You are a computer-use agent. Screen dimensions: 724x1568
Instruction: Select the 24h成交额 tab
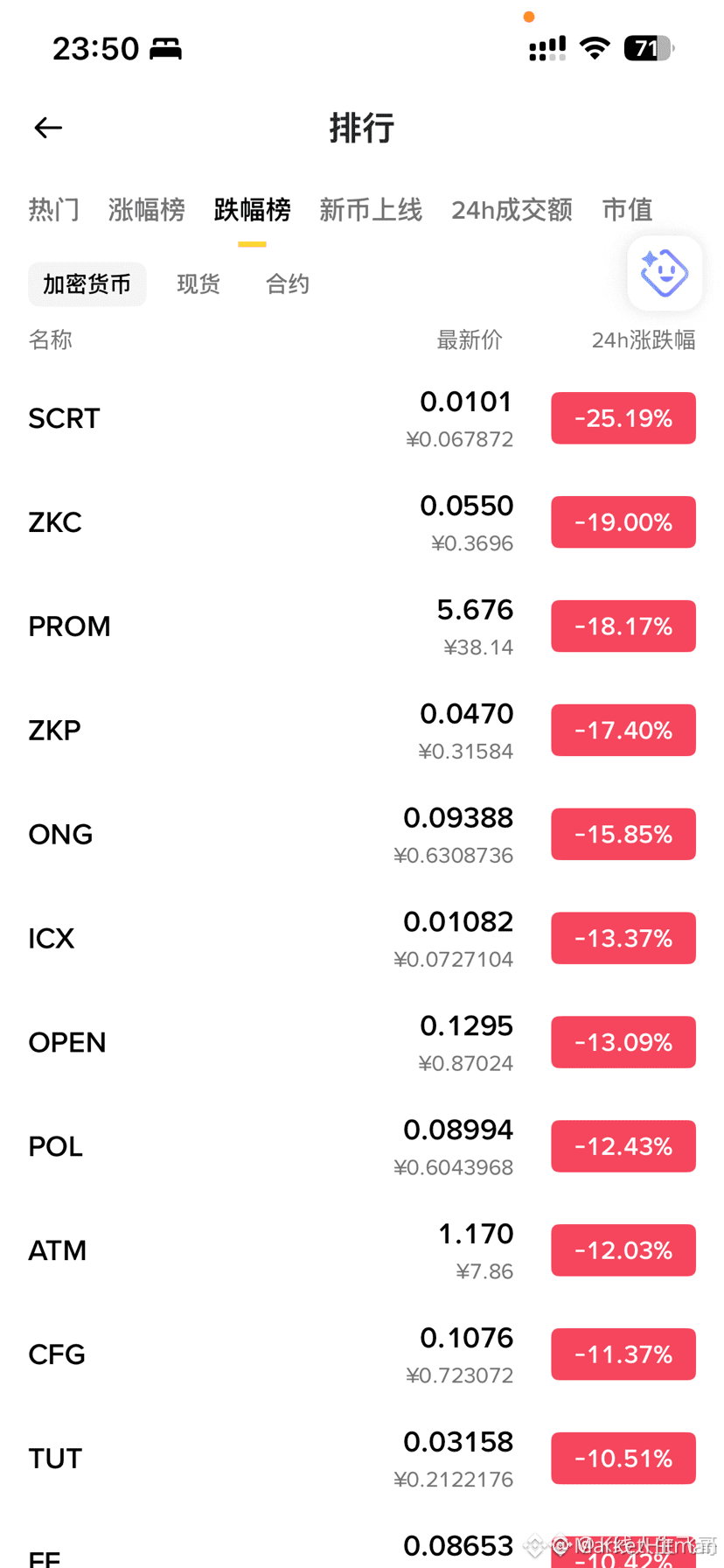(512, 210)
